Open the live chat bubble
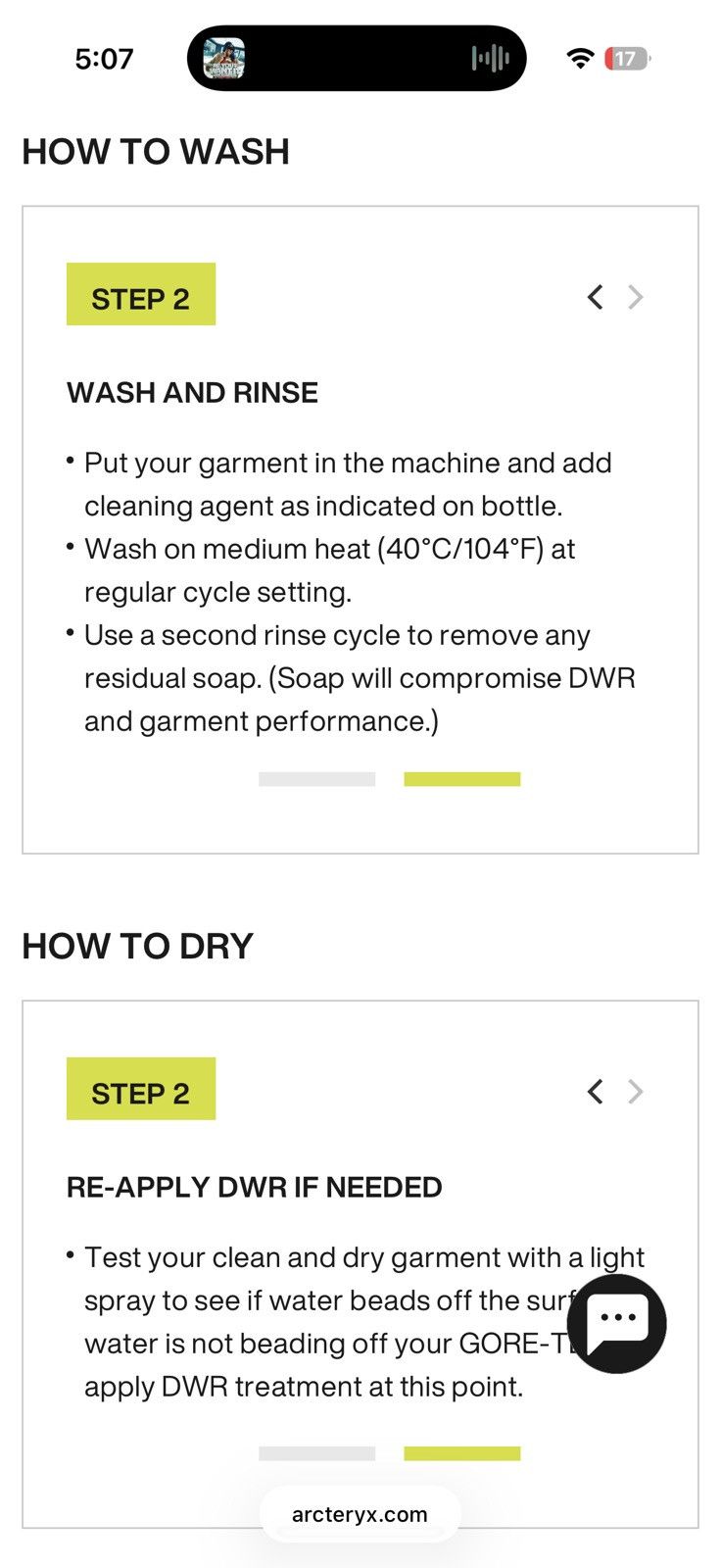Image resolution: width=721 pixels, height=1568 pixels. click(x=617, y=1323)
